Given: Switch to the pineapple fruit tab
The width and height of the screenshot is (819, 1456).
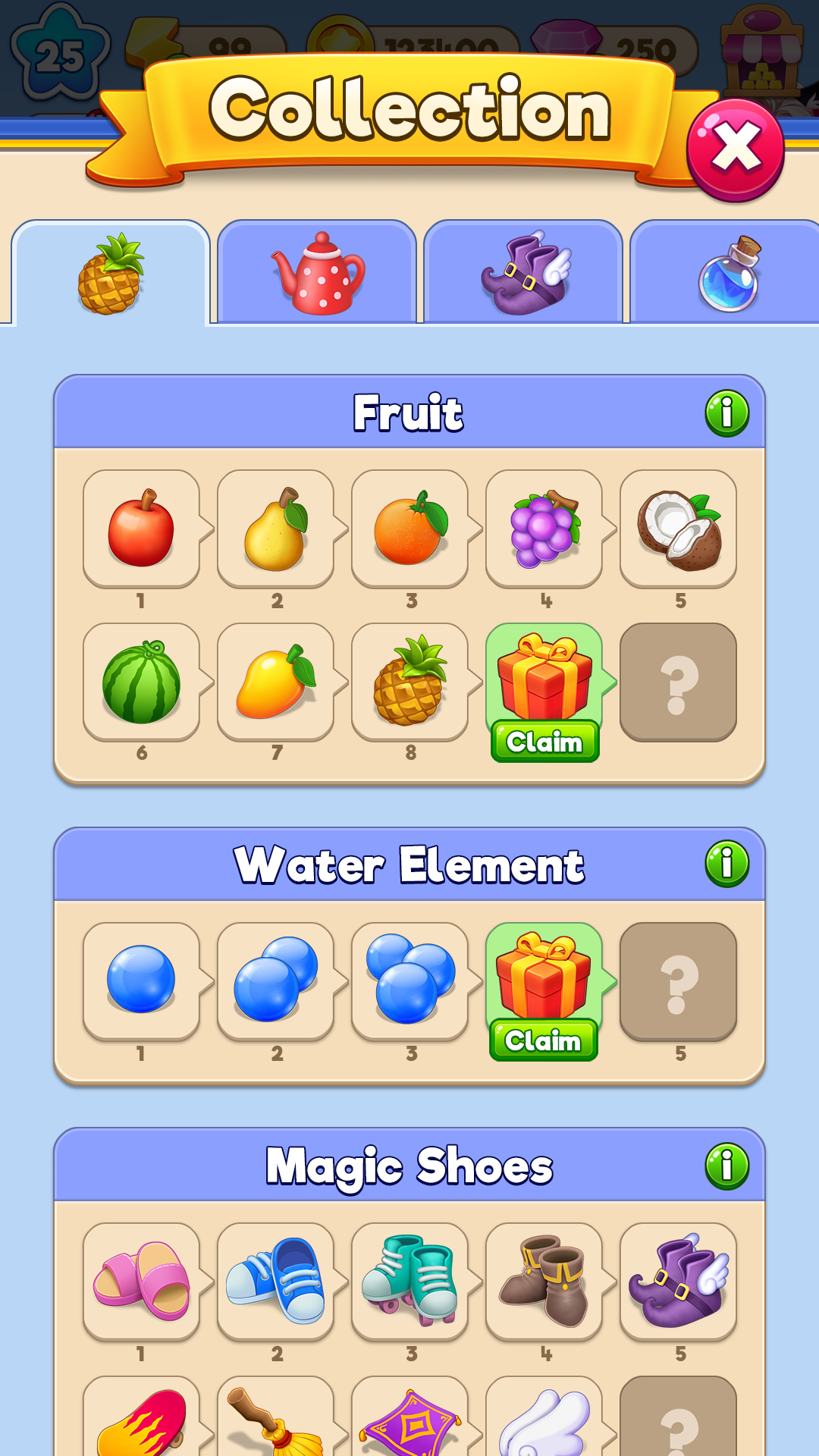Looking at the screenshot, I should (111, 274).
